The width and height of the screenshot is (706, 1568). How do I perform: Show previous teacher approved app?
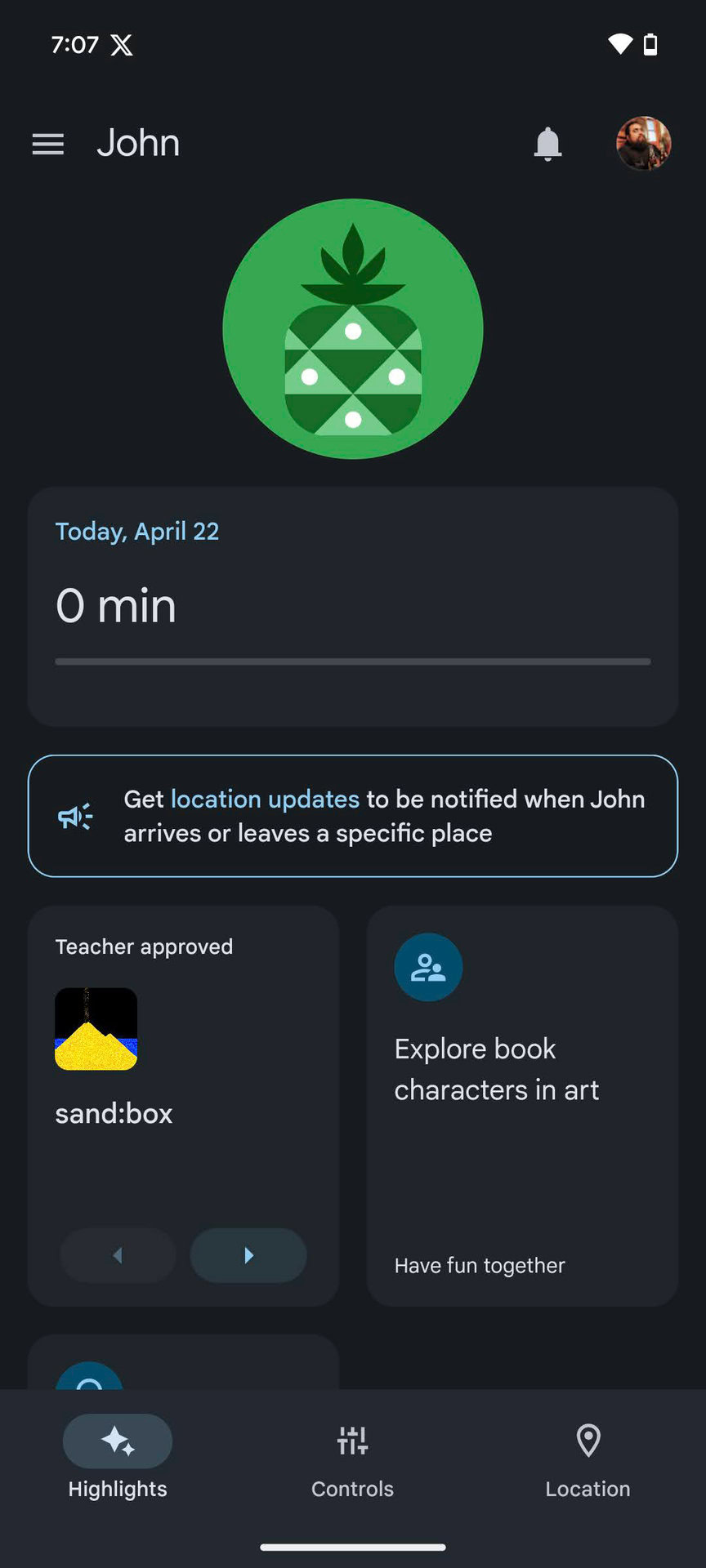118,1255
